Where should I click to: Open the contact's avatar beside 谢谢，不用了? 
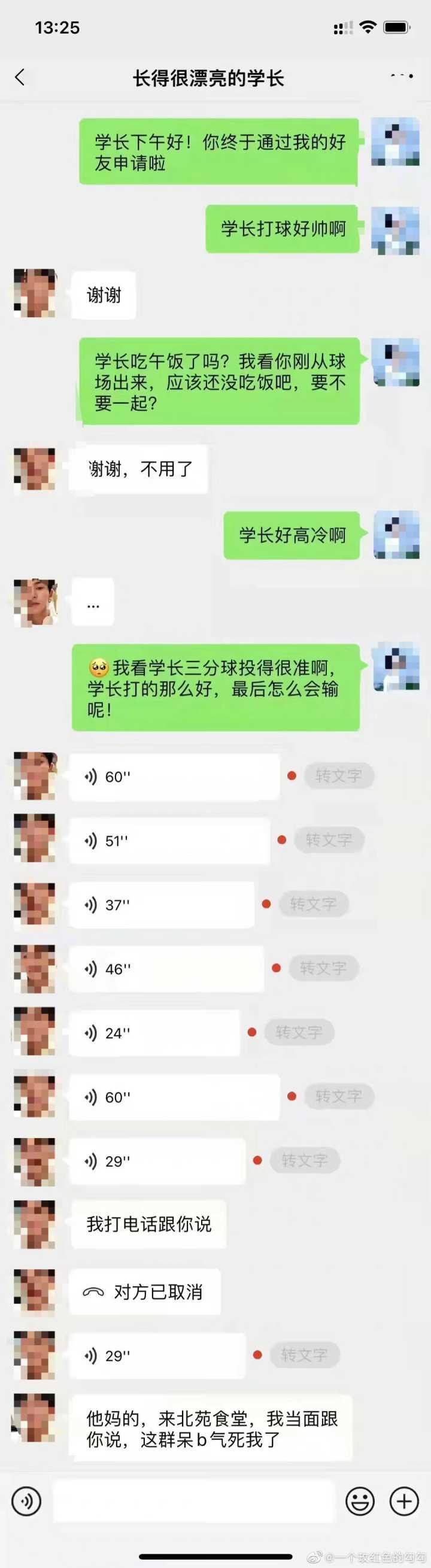click(35, 469)
